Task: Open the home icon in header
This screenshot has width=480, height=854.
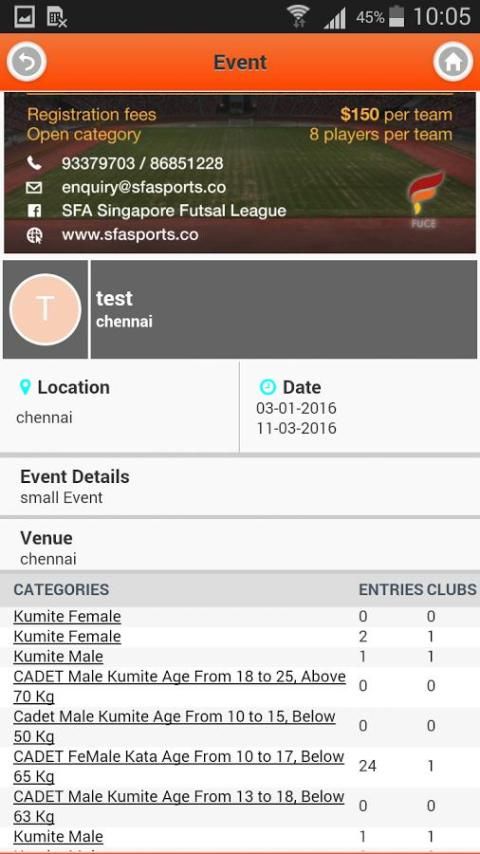Action: (x=453, y=62)
